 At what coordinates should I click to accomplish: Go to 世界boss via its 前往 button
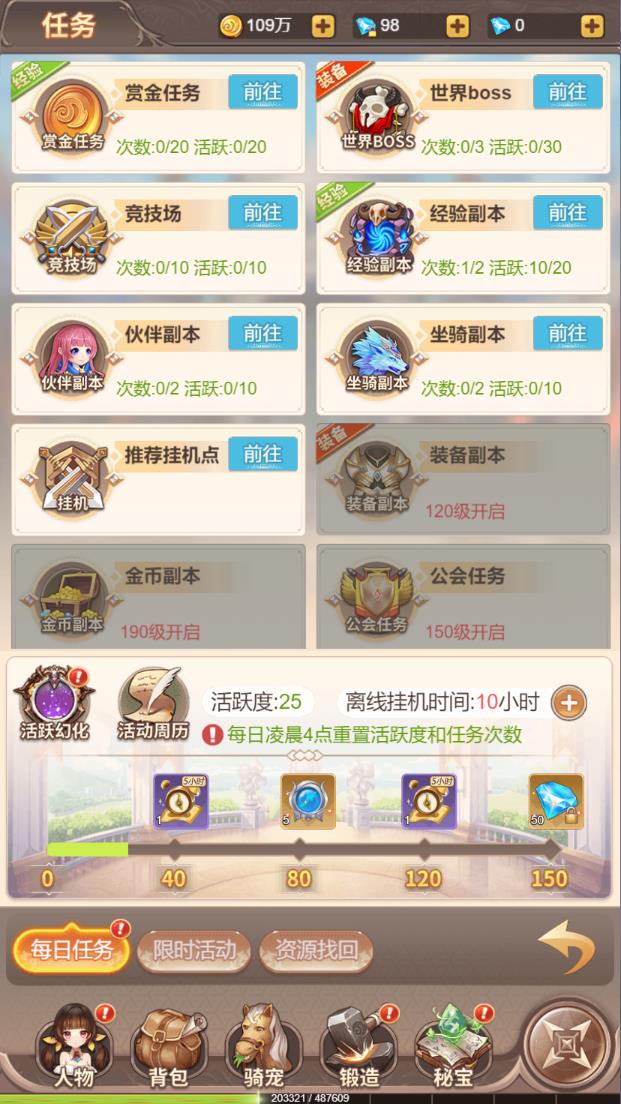pos(567,92)
